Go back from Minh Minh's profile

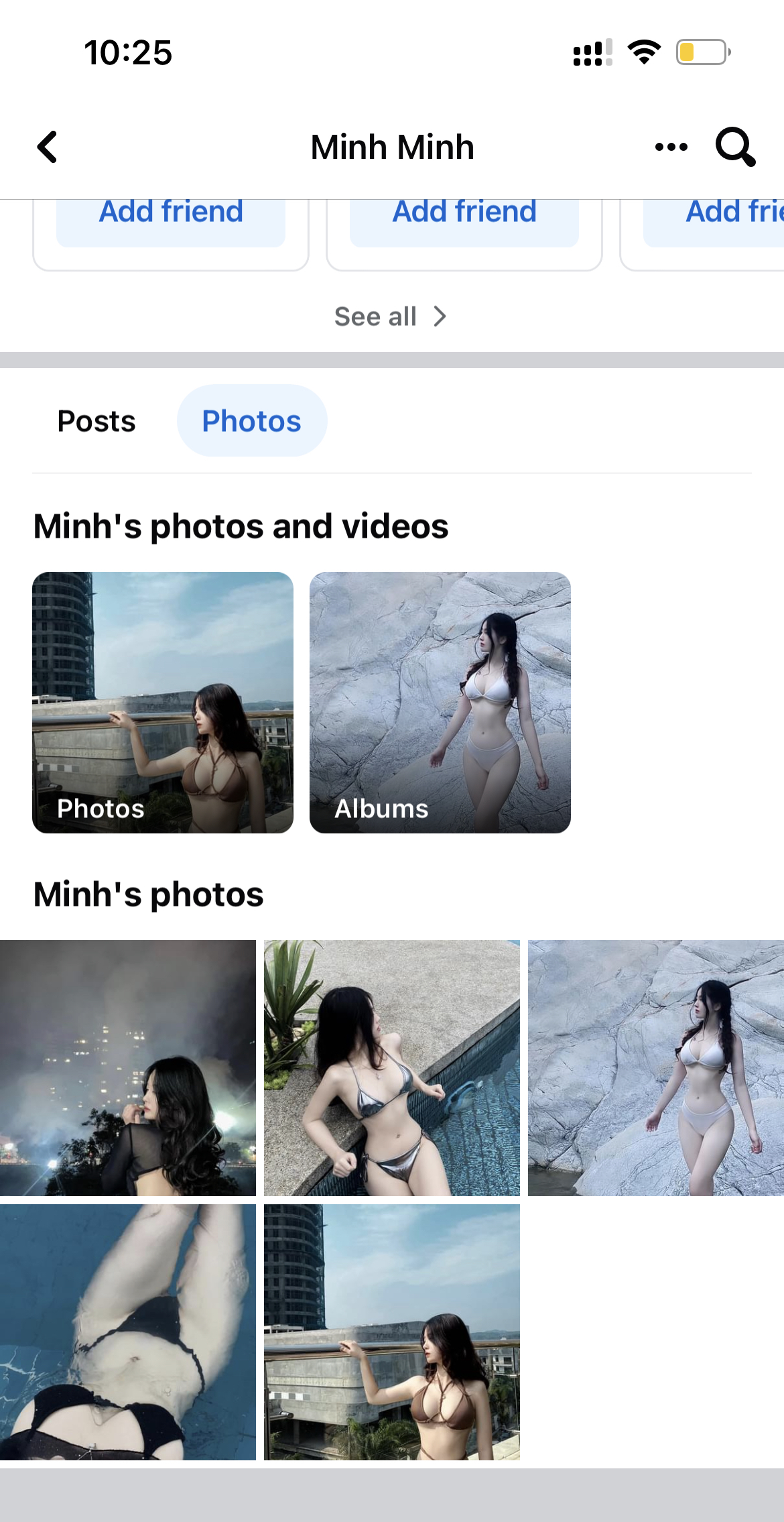point(48,147)
